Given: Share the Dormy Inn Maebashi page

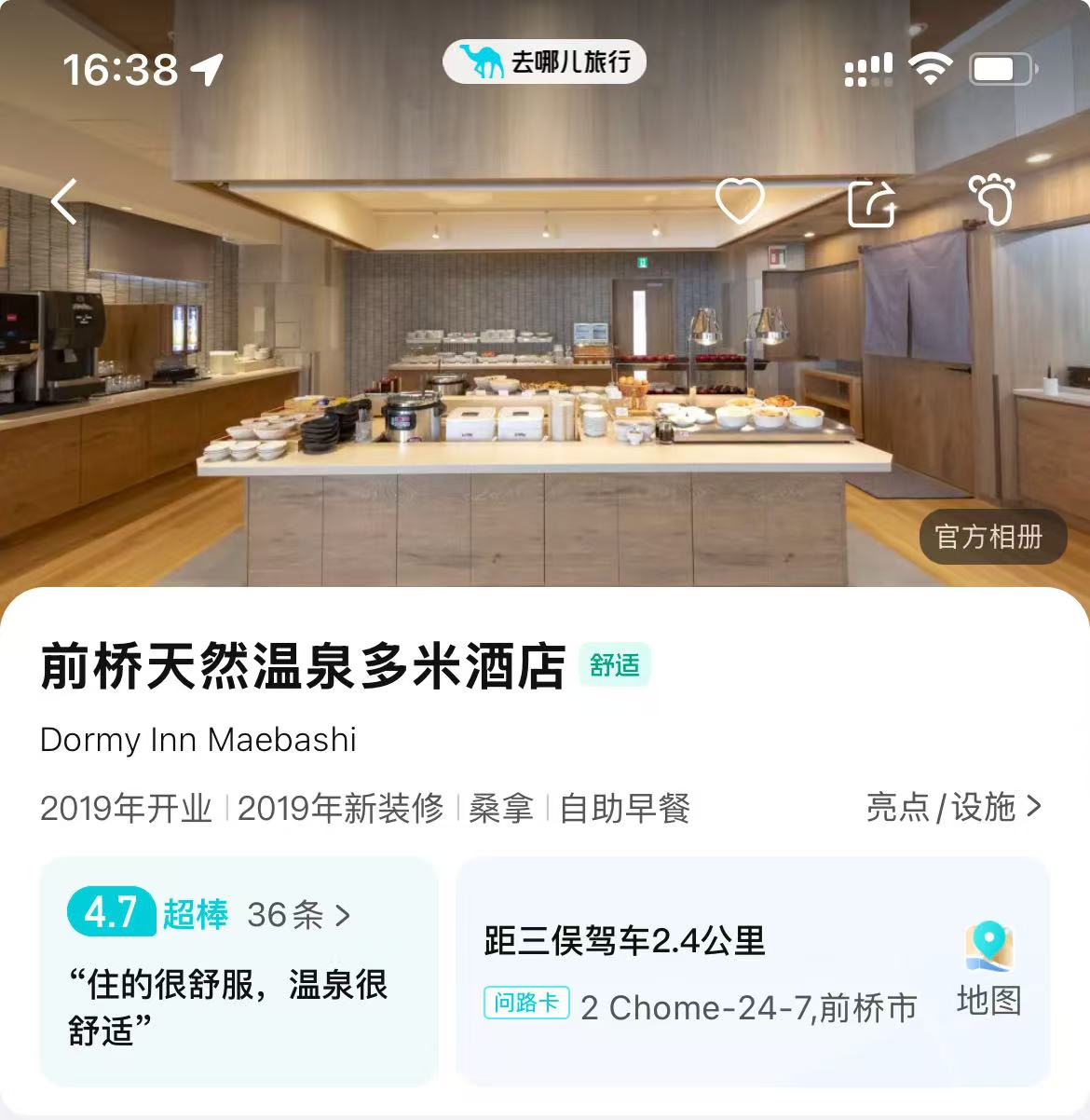Looking at the screenshot, I should tap(872, 201).
